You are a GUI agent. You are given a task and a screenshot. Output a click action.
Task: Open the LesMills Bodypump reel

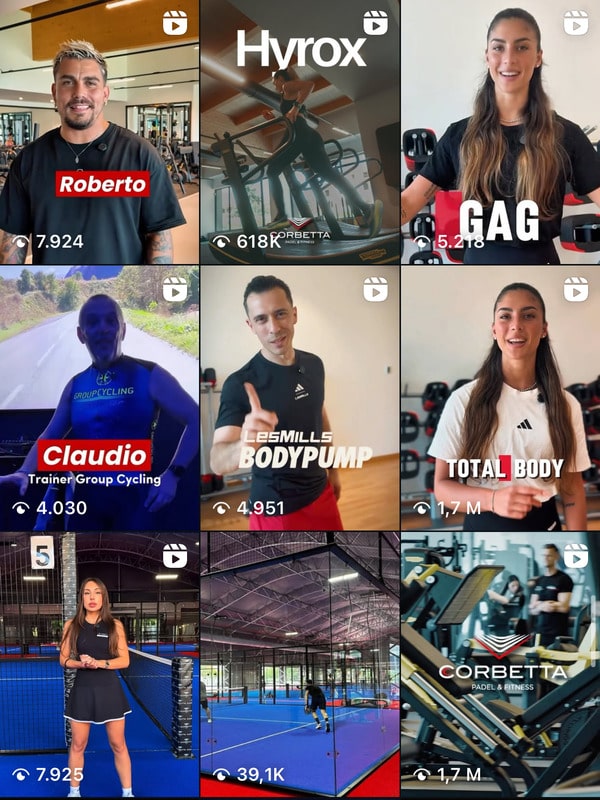[x=300, y=398]
